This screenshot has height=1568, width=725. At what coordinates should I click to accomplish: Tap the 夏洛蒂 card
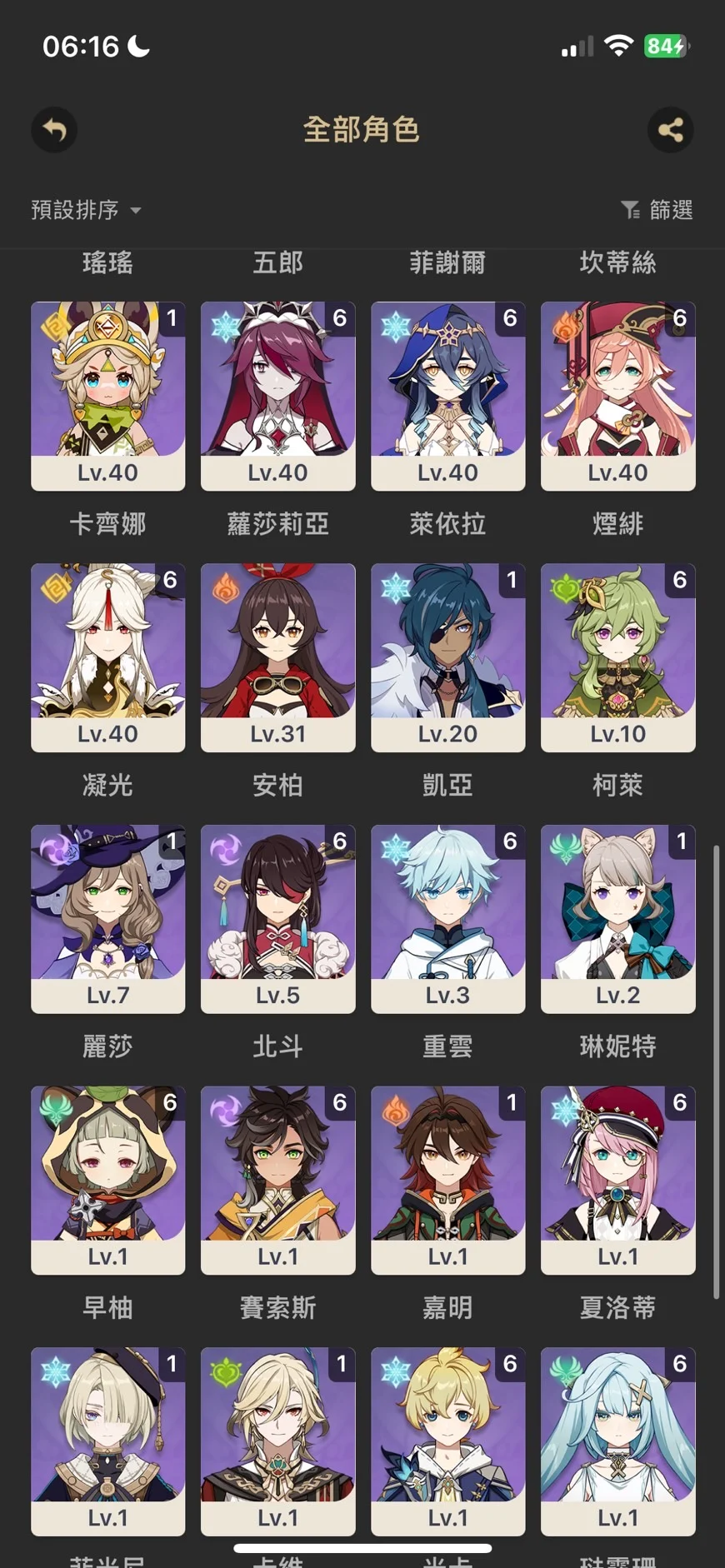pyautogui.click(x=617, y=1181)
